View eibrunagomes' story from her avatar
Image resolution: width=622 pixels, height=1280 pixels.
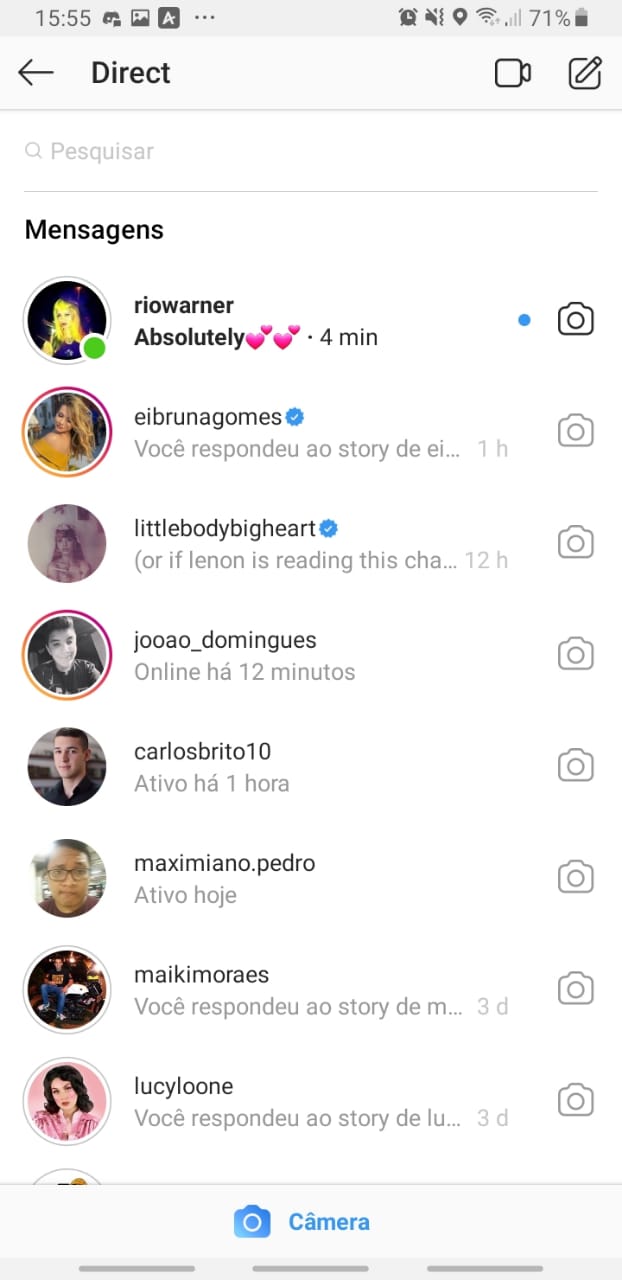67,432
